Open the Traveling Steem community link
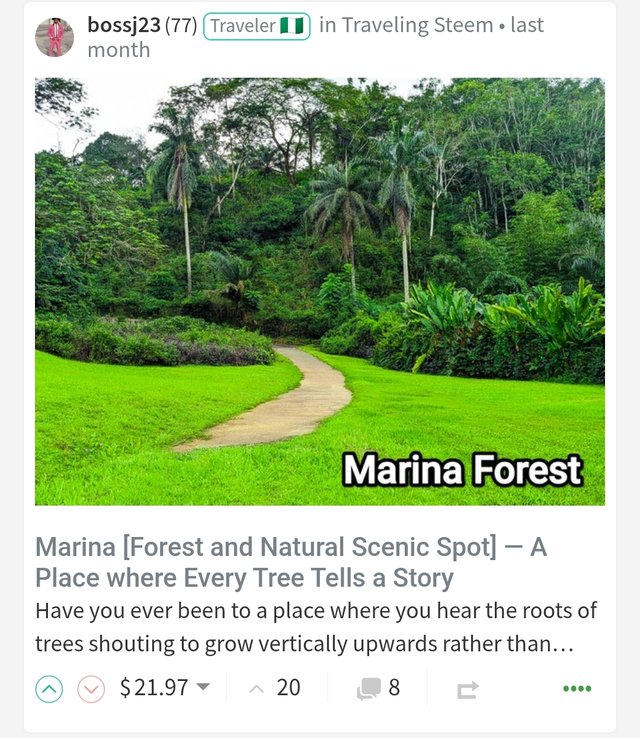This screenshot has width=640, height=738. (x=417, y=25)
